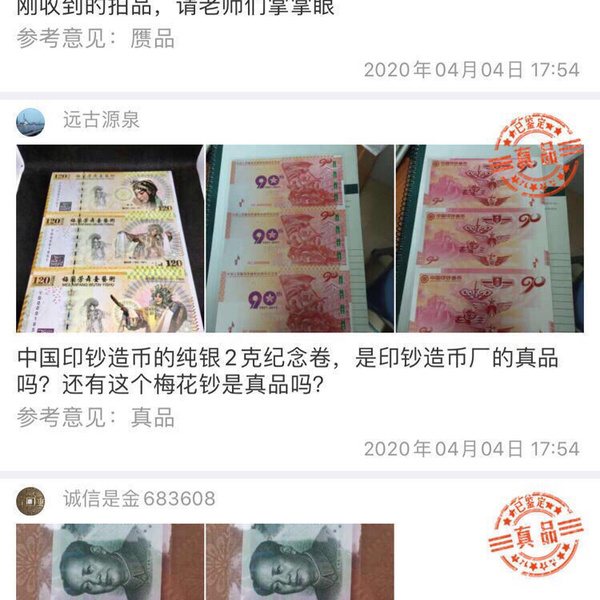View first banknote photo by 诚信是金683608
Screen dimensions: 600x600
[109, 562]
